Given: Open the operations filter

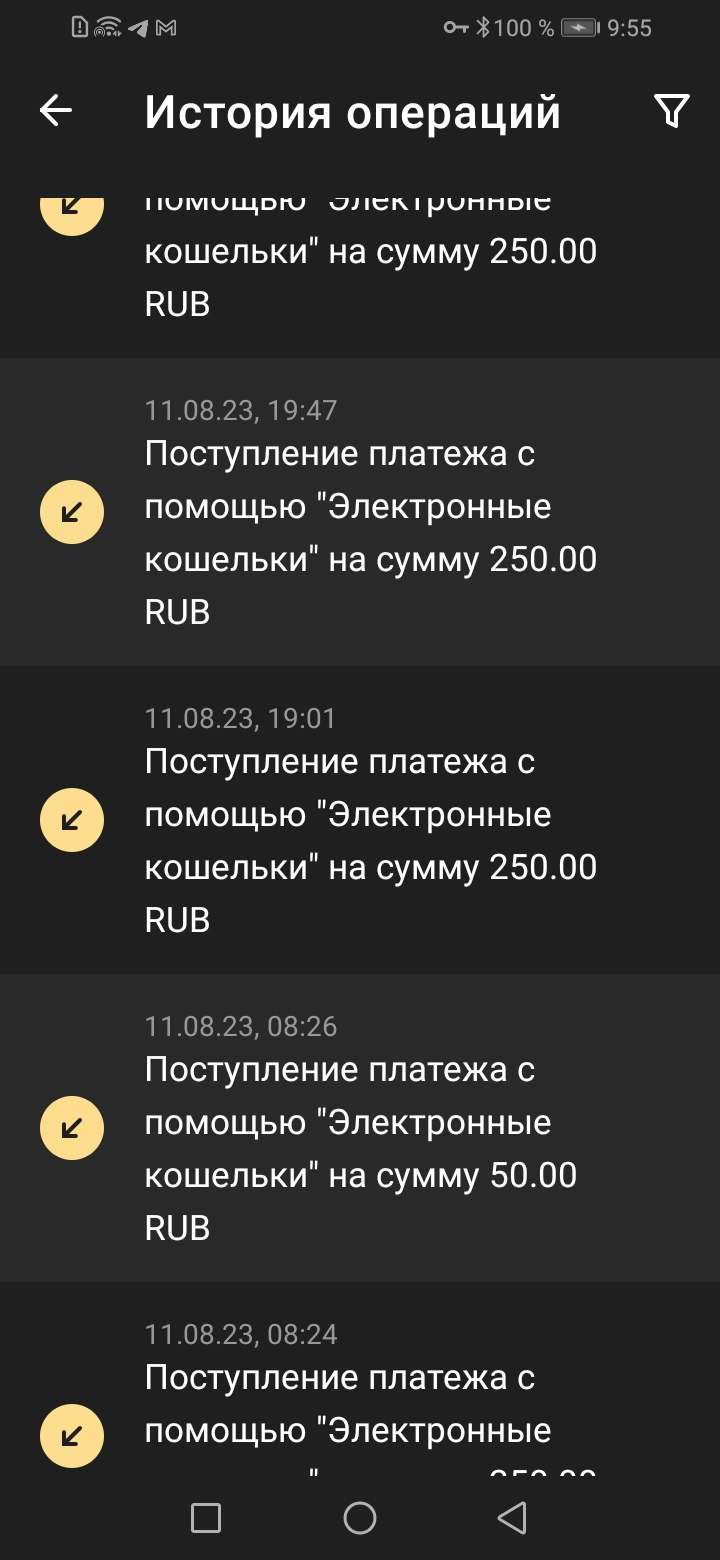Looking at the screenshot, I should coord(671,111).
